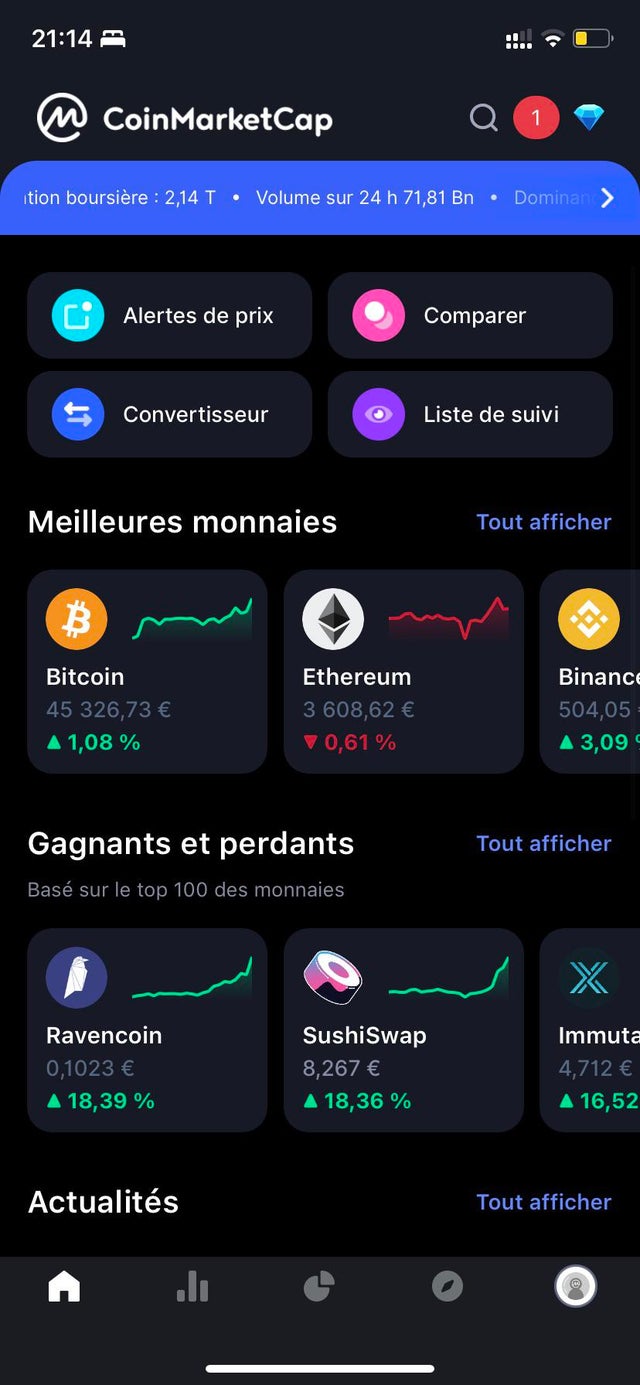Expand the market stats ticker arrow
640x1385 pixels.
coord(607,198)
